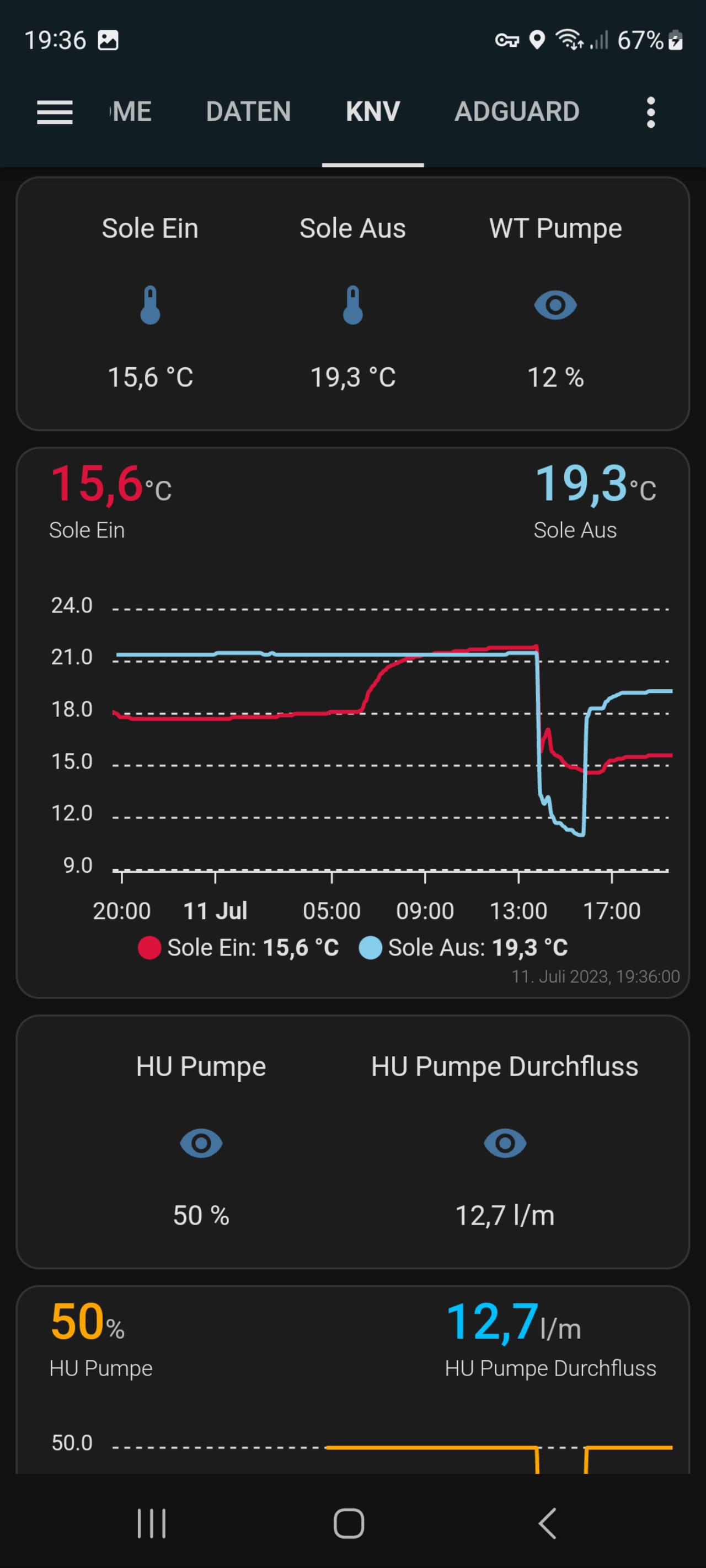Select the KNV tab
706x1568 pixels.
click(x=373, y=112)
